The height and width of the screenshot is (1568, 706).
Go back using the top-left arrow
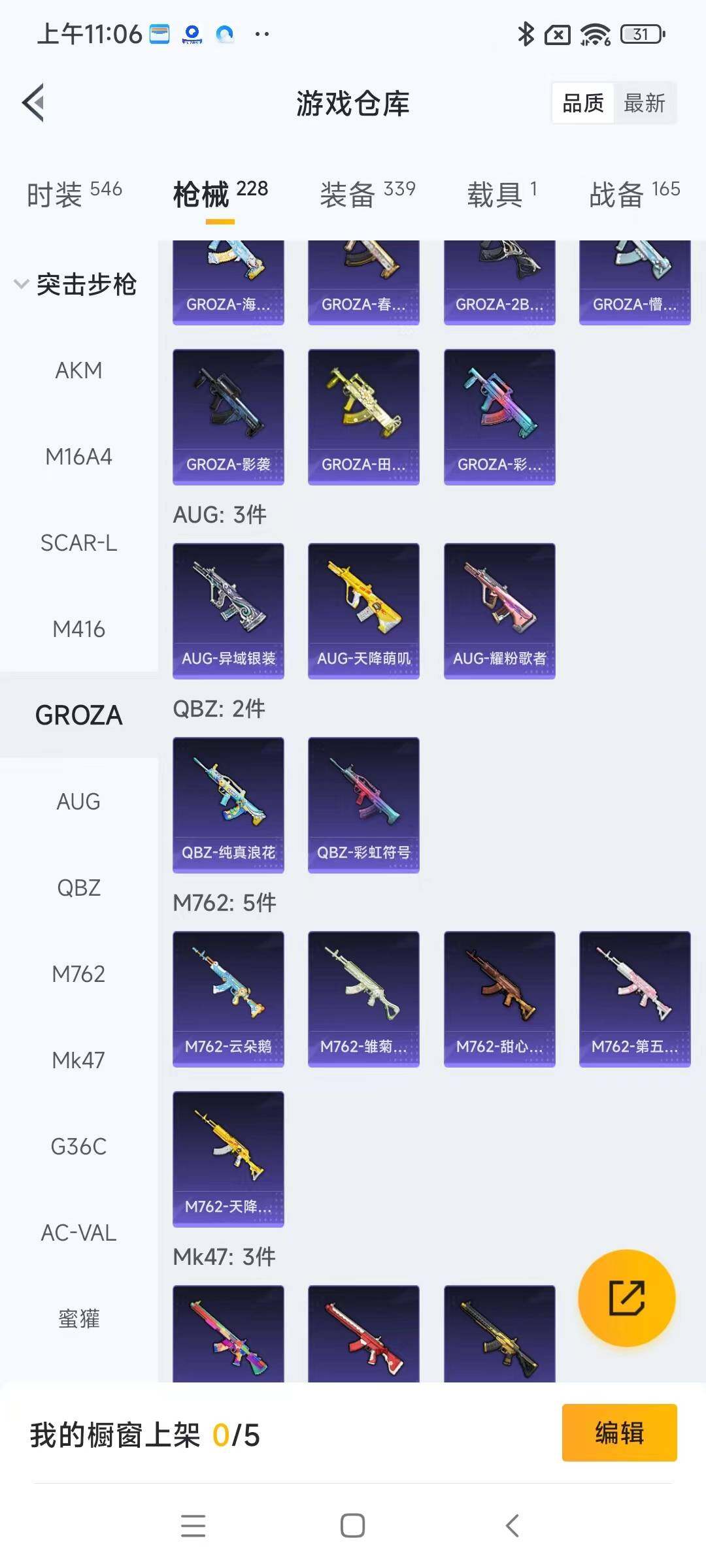pyautogui.click(x=34, y=103)
